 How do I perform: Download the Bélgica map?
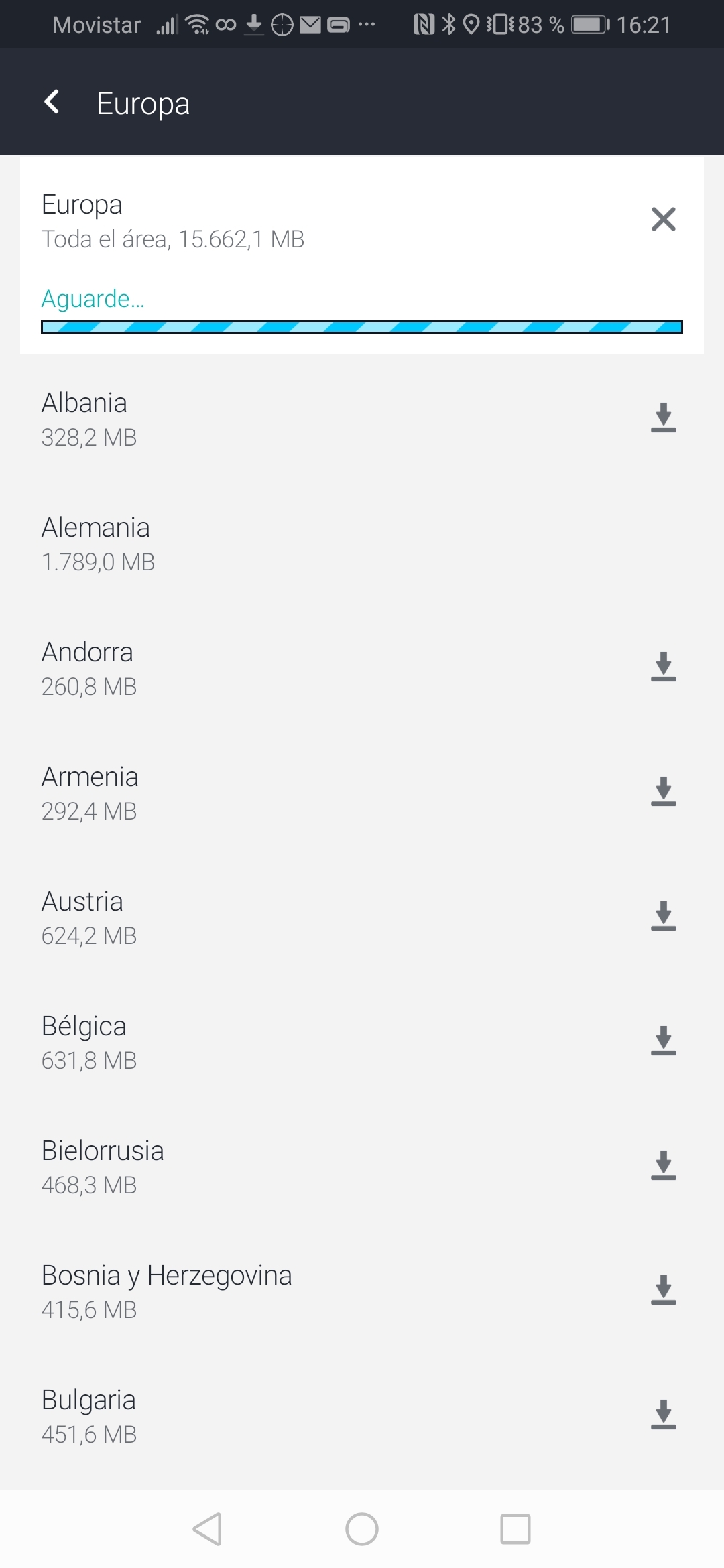(663, 1041)
